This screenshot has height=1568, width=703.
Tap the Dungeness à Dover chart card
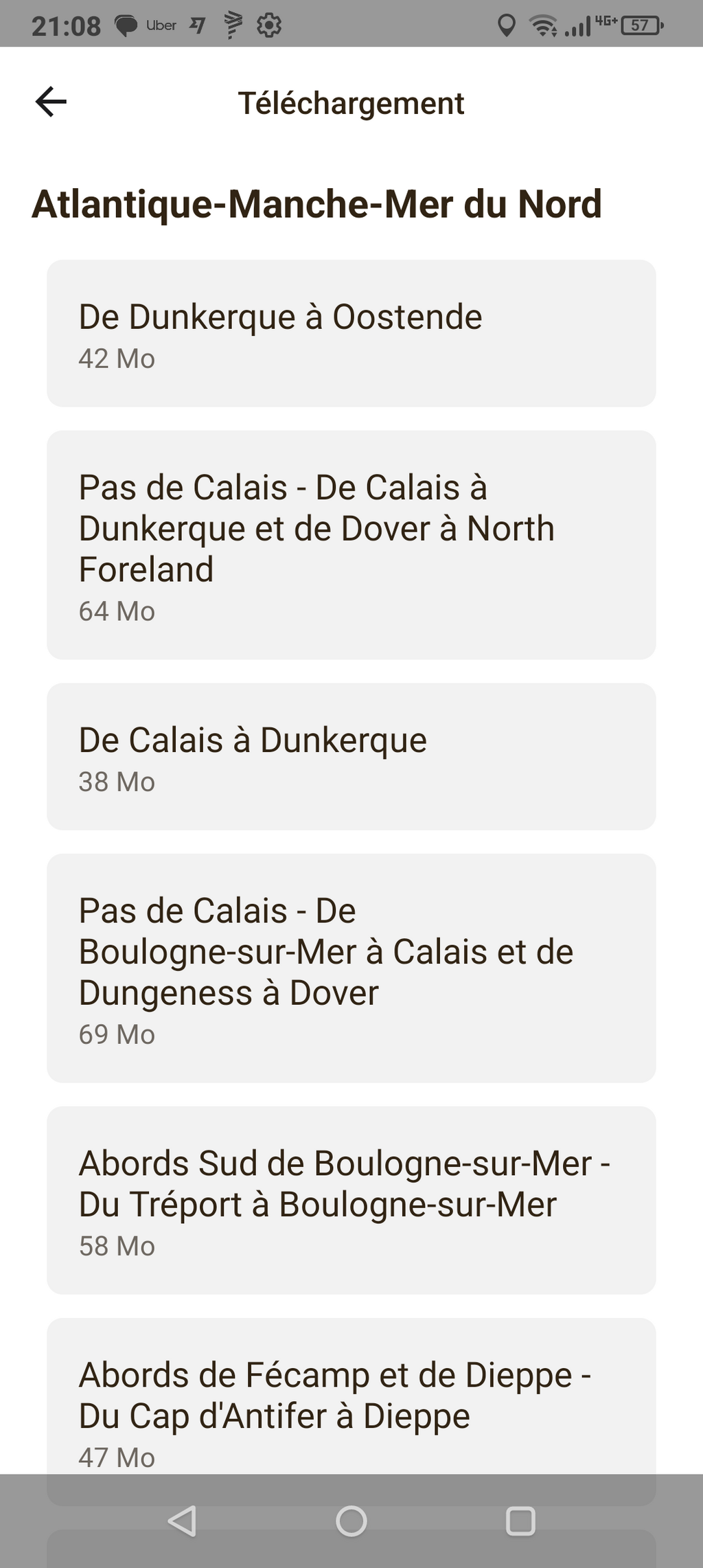click(351, 968)
